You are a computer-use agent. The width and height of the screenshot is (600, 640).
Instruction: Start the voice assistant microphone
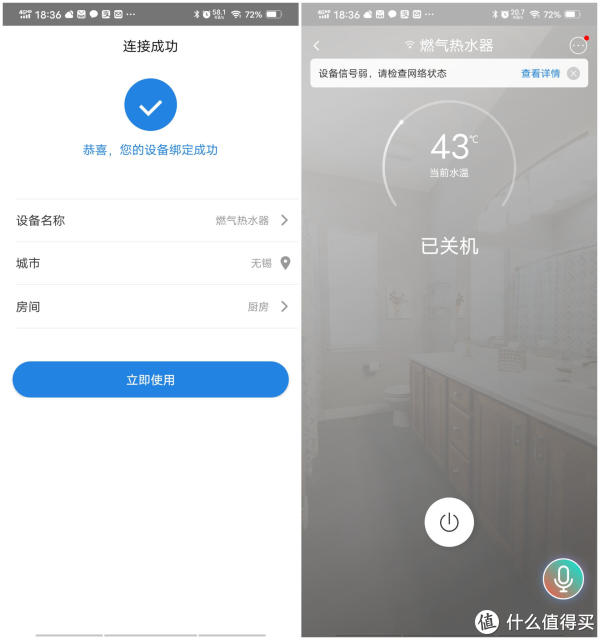[563, 577]
